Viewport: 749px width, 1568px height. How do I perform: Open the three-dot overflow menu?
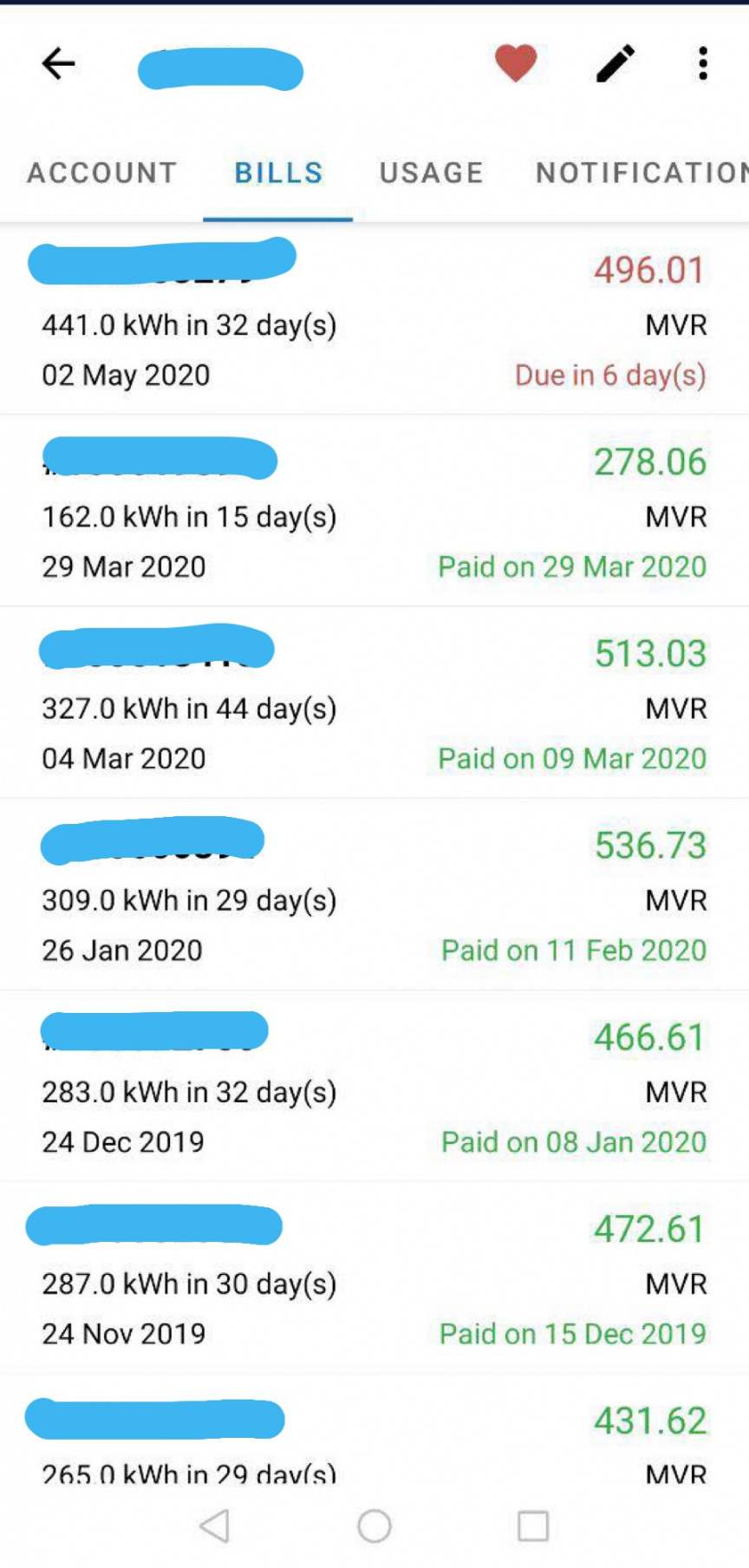coord(703,63)
